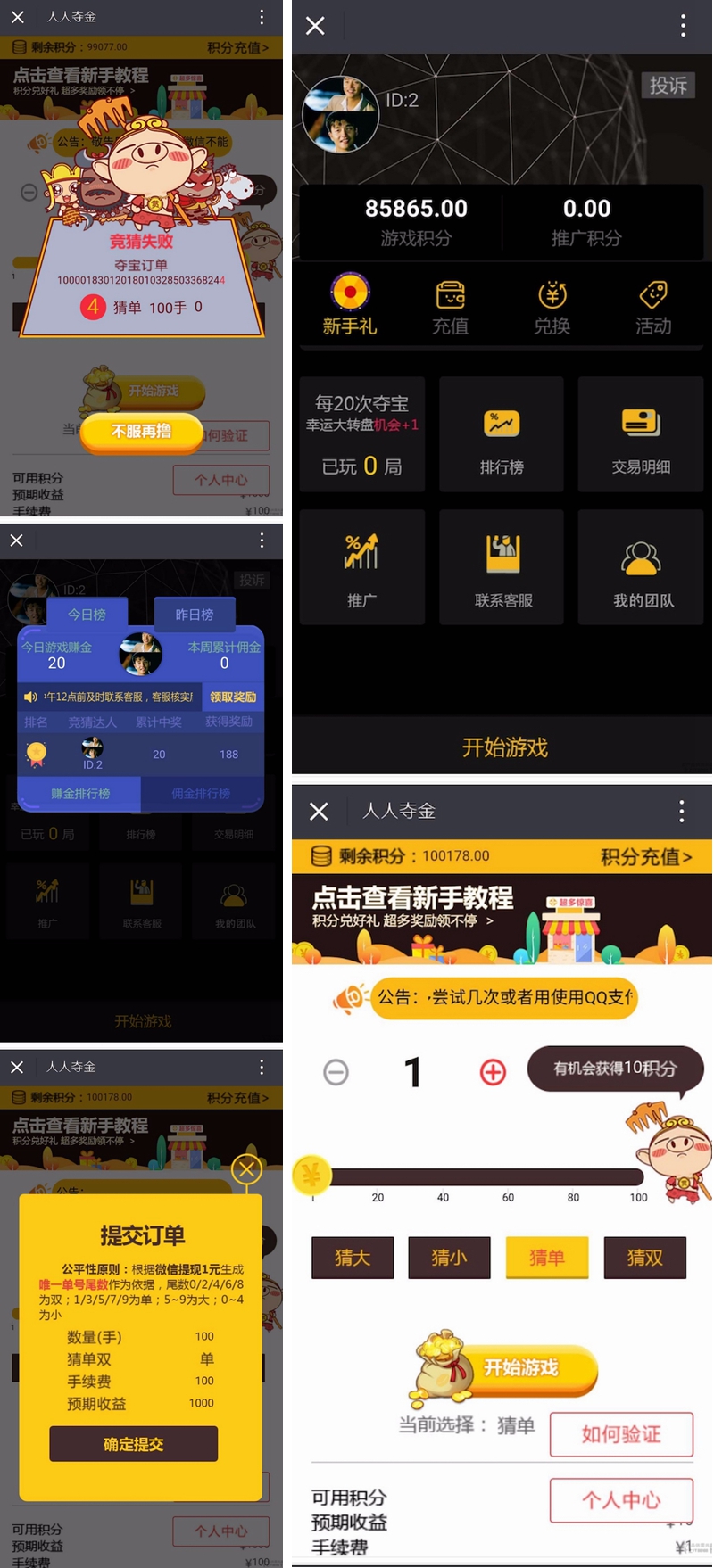Open the 活动 activity tag icon
This screenshot has height=1568, width=714.
pos(652,303)
